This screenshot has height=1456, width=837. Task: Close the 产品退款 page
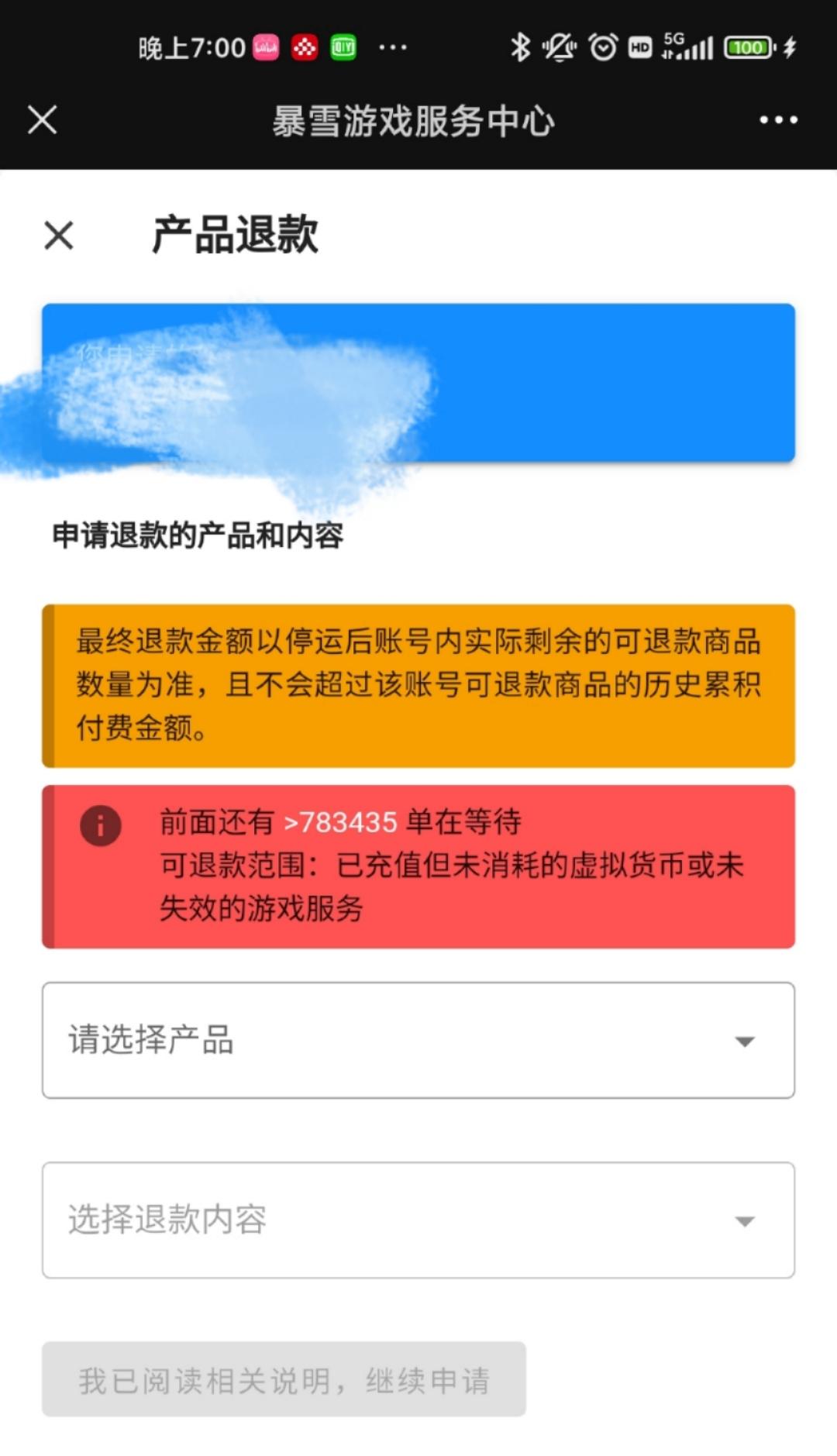(59, 235)
